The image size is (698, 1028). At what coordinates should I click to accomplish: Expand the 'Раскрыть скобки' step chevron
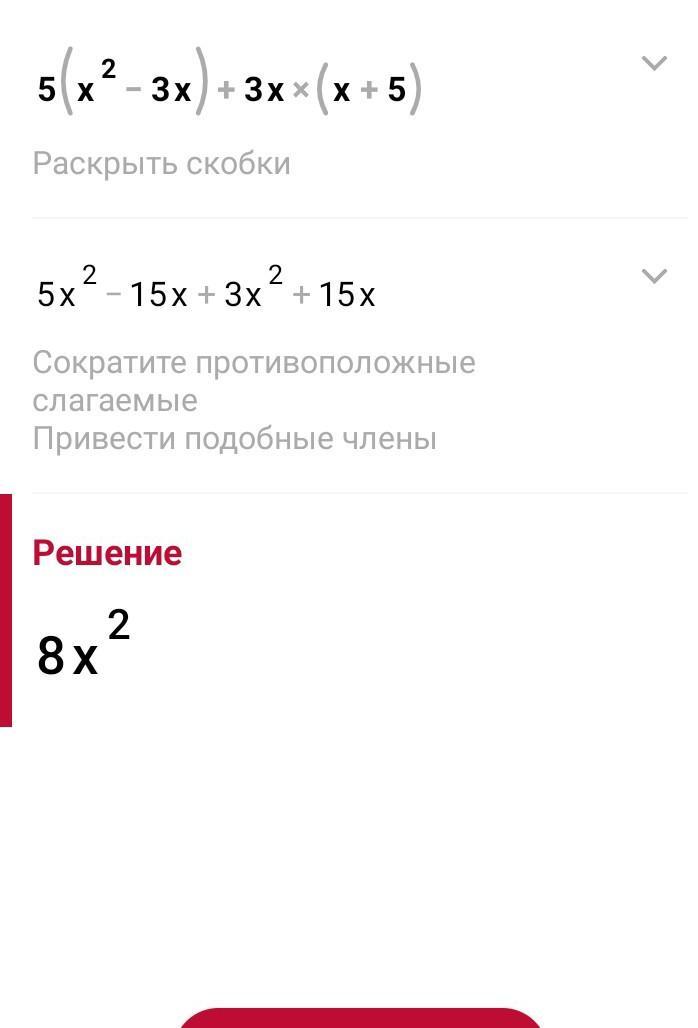[x=653, y=63]
